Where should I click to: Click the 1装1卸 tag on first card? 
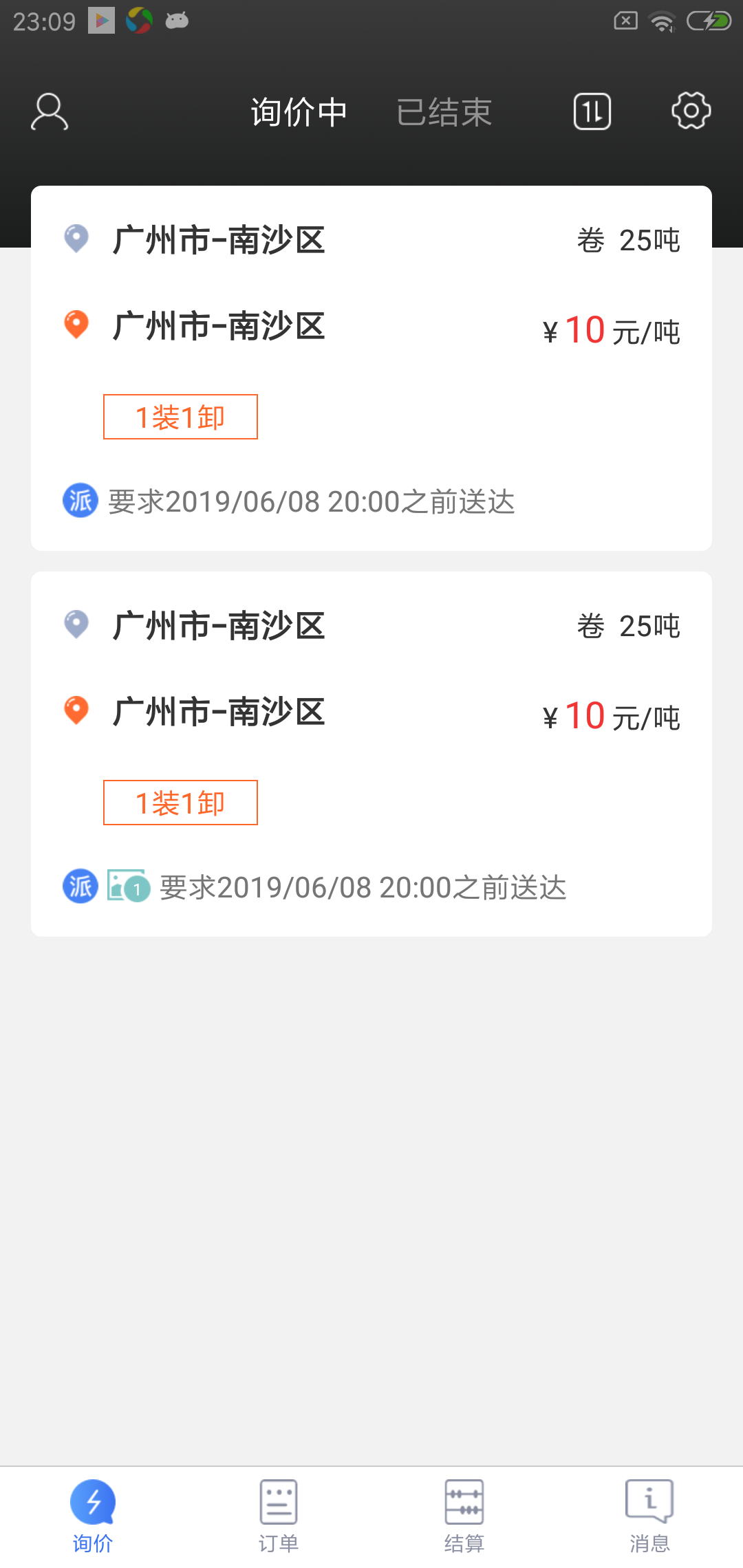click(x=180, y=417)
